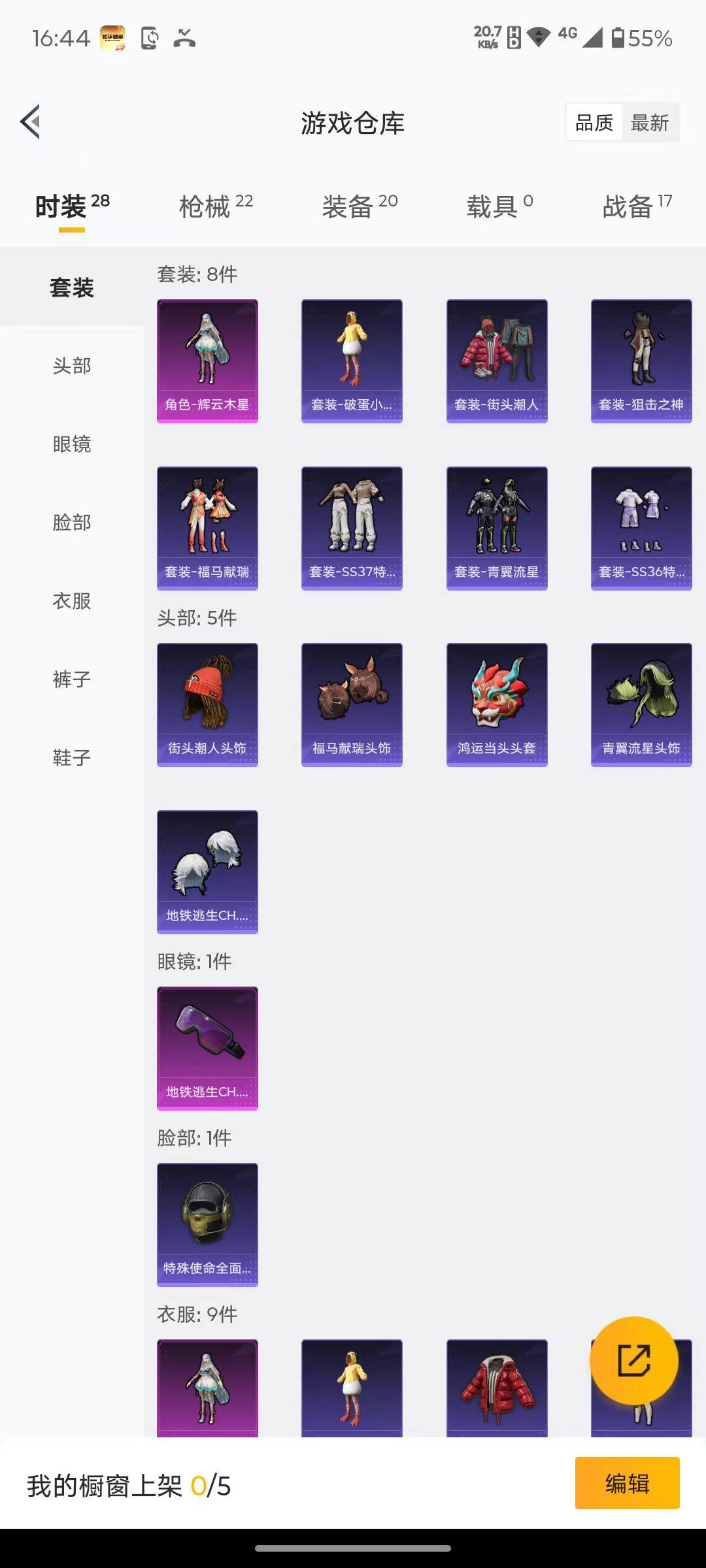Open the 地铁逃生CH... glasses item
This screenshot has width=706, height=1568.
[x=207, y=1047]
